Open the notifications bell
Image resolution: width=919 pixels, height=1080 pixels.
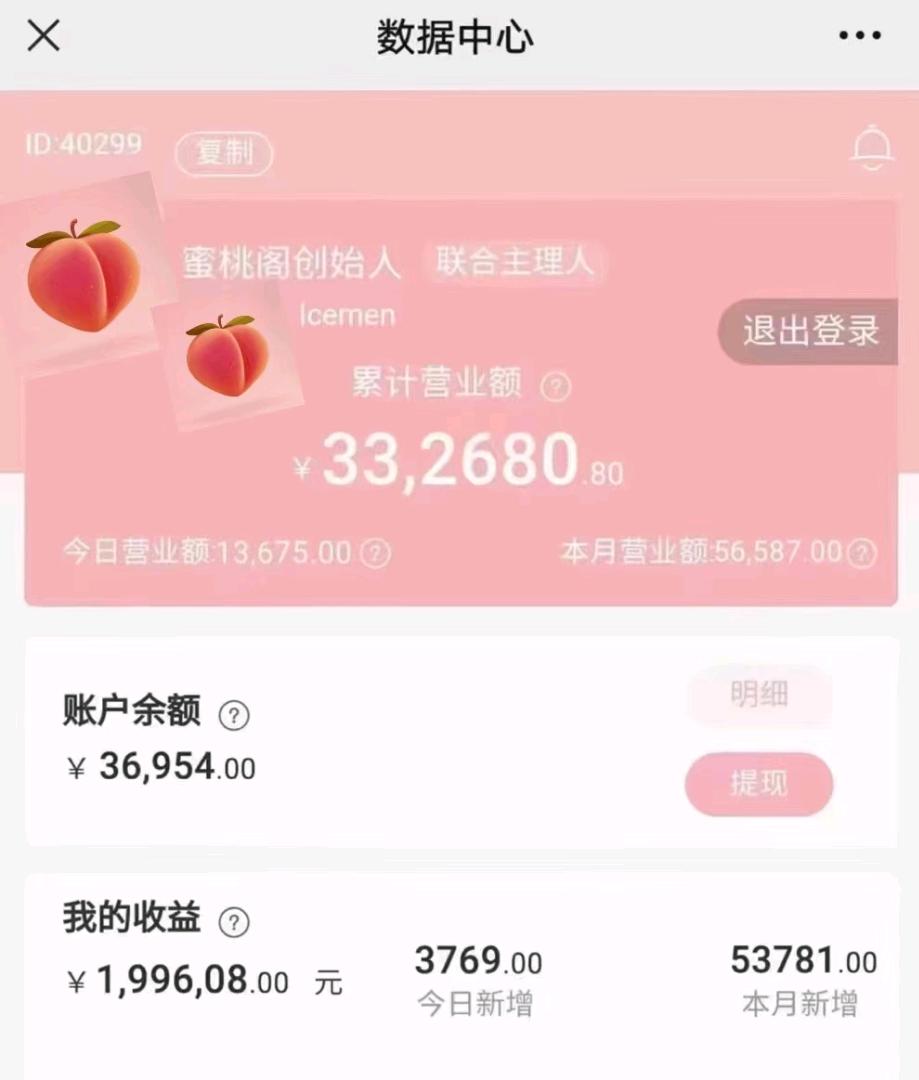click(x=871, y=148)
